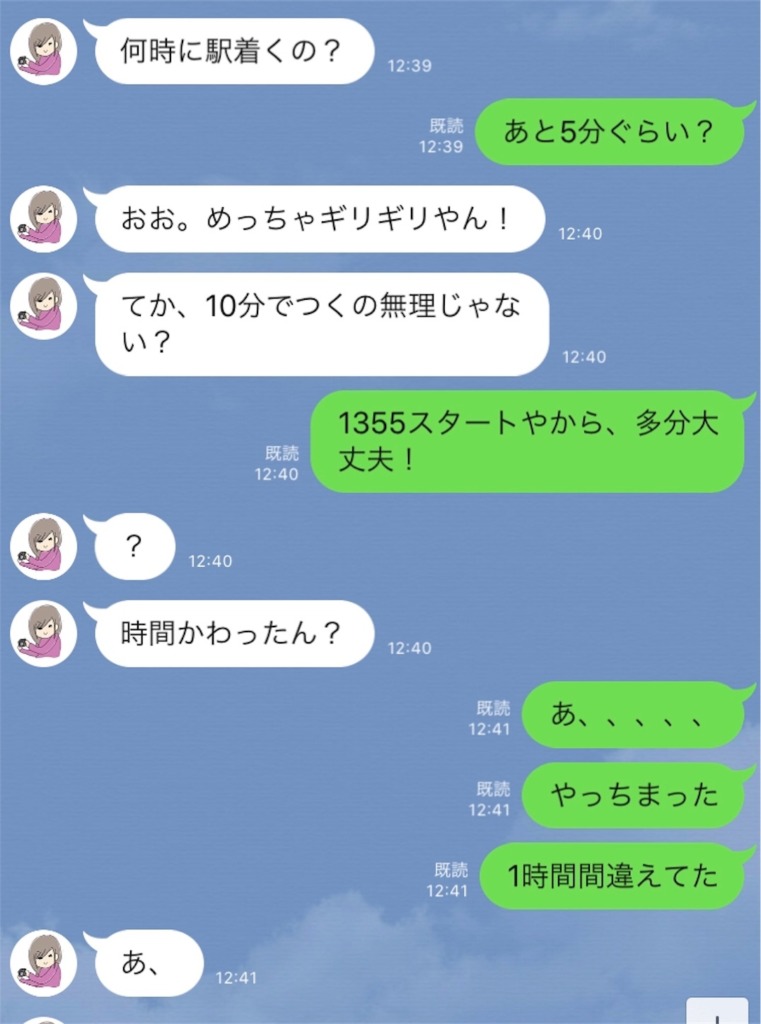Open sender's avatar beside '何時に駅着くの？'
The image size is (761, 1024).
point(43,51)
